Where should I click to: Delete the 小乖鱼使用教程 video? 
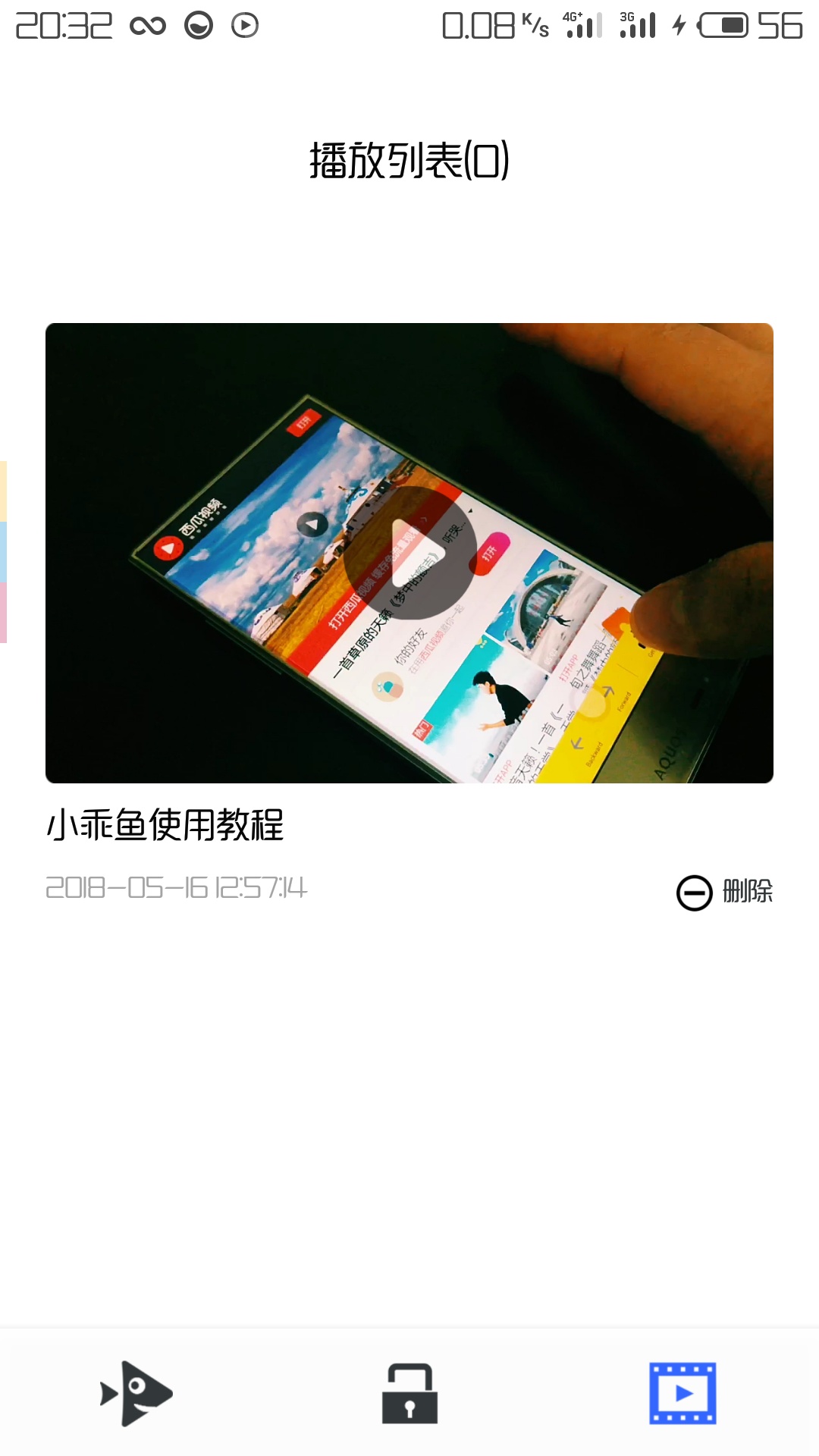pyautogui.click(x=724, y=892)
